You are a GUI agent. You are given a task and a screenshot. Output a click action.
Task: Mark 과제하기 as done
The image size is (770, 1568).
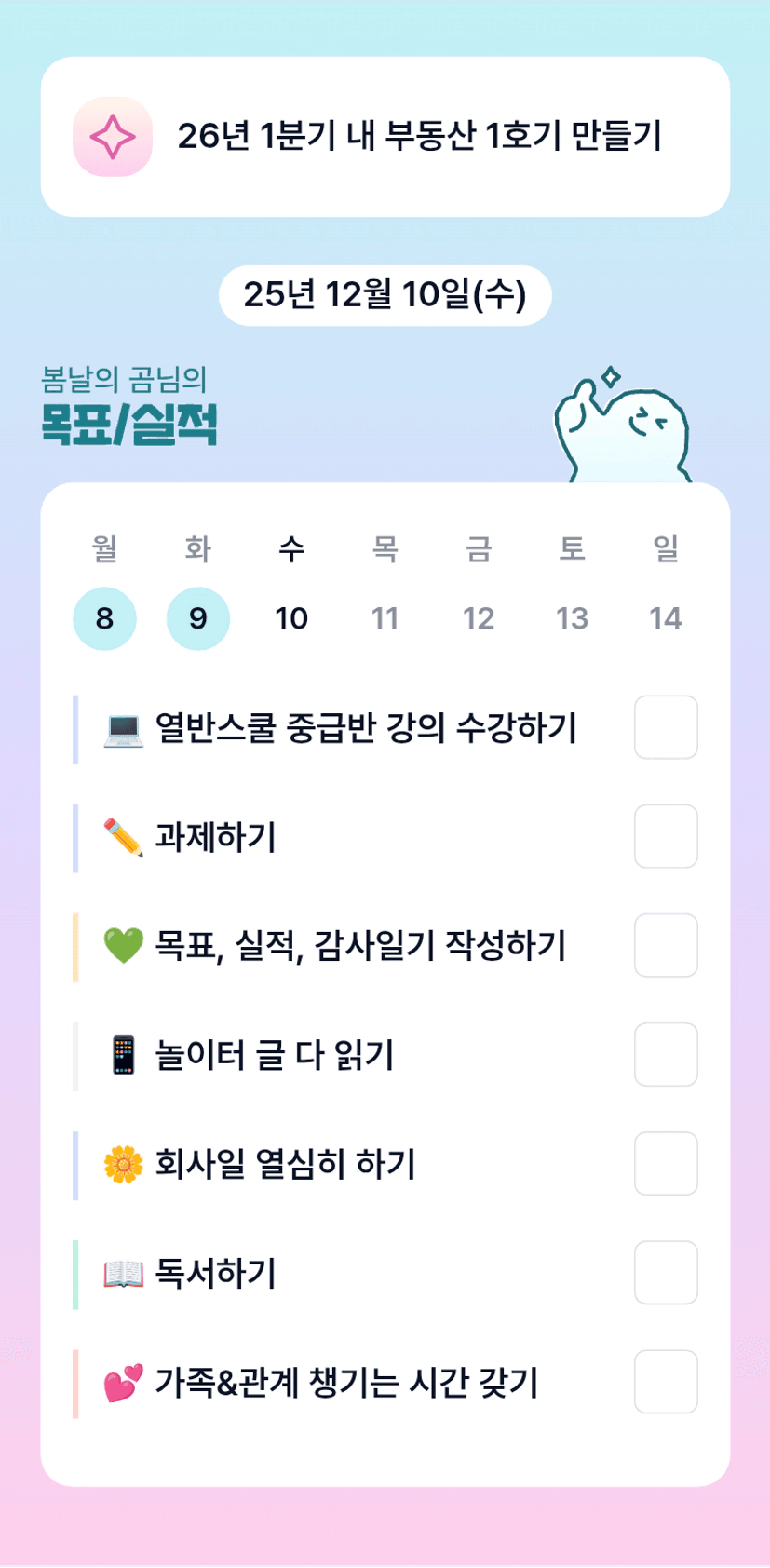click(666, 836)
